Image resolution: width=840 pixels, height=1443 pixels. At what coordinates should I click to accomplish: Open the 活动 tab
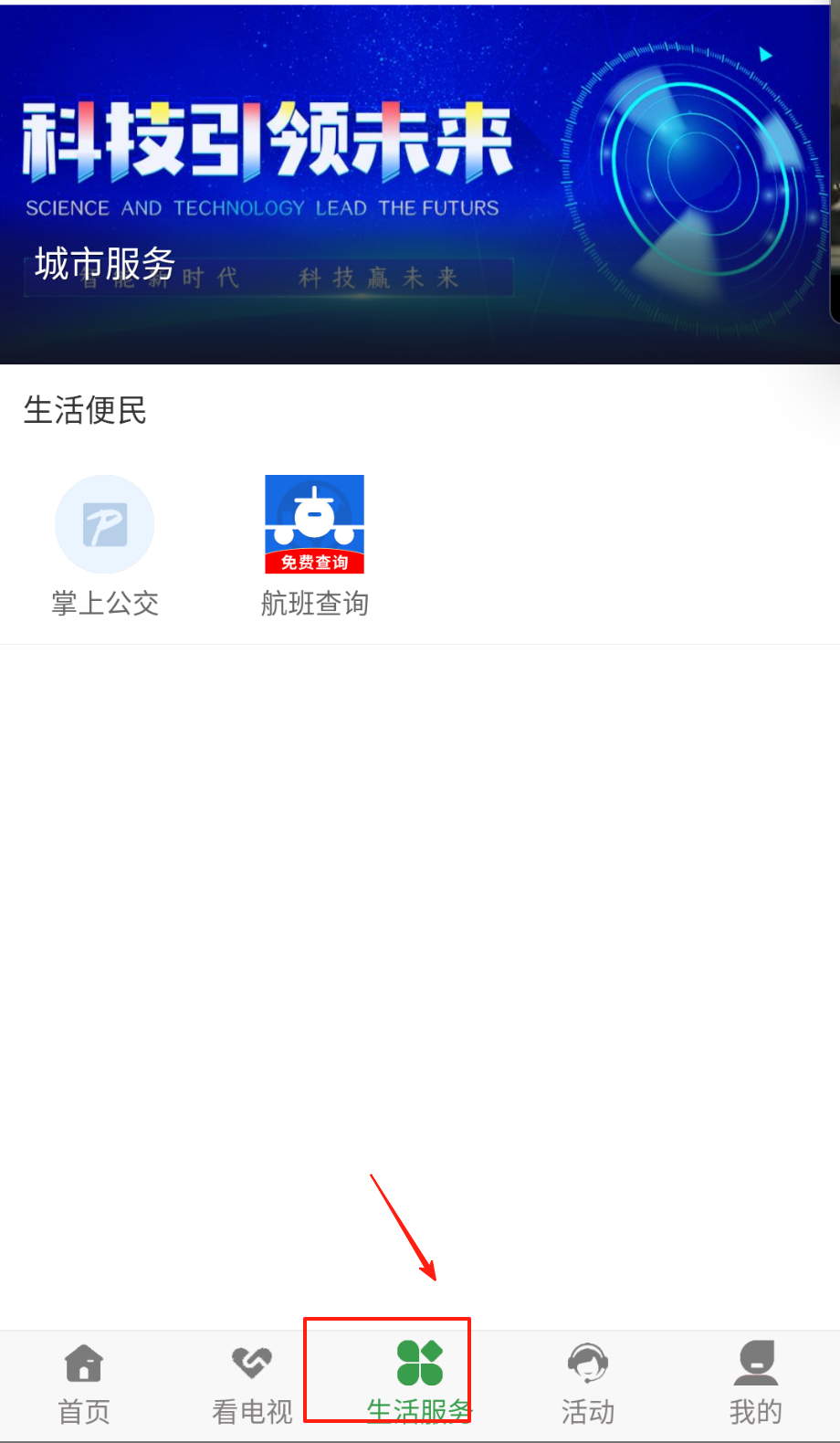[x=588, y=1383]
